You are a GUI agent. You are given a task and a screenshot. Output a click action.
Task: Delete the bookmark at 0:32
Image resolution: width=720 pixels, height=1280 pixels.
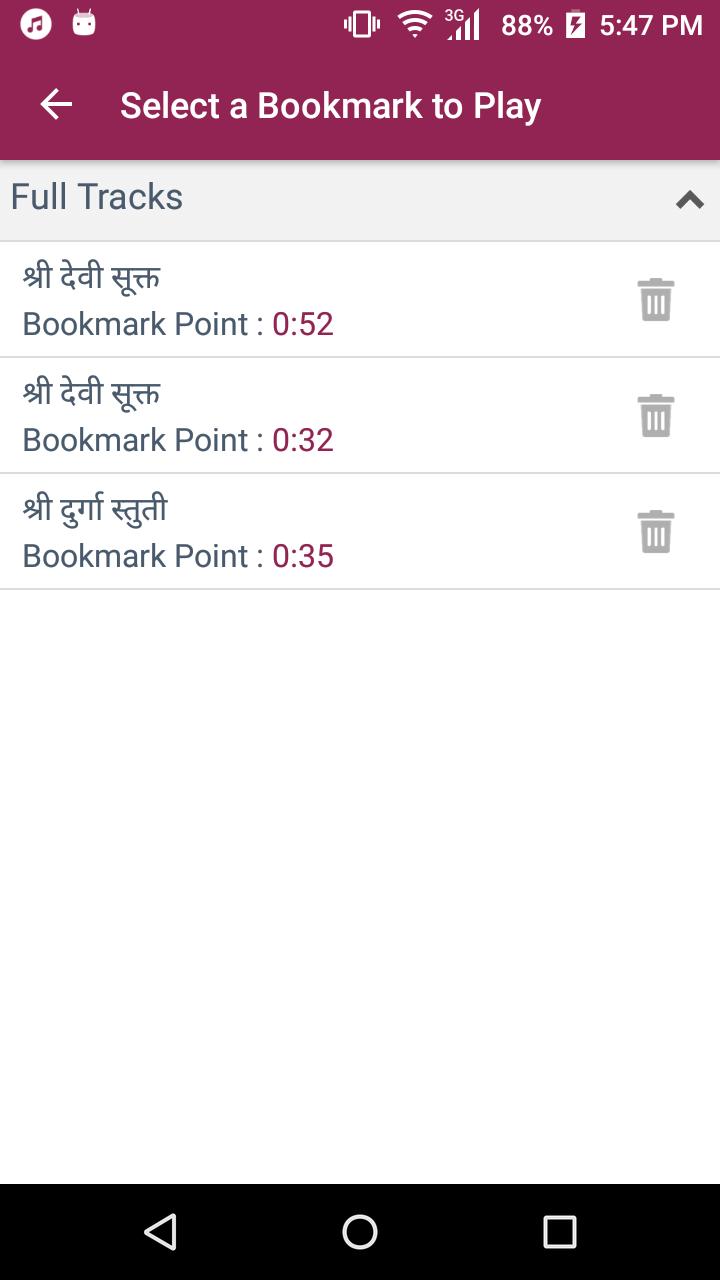656,416
